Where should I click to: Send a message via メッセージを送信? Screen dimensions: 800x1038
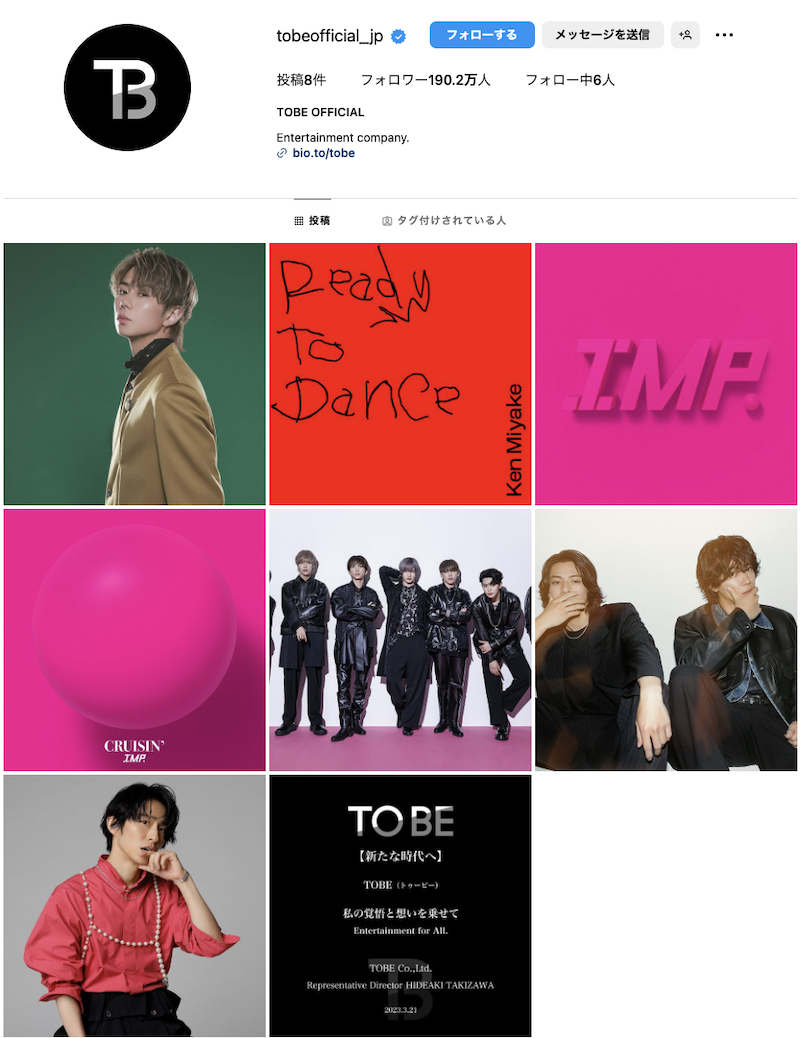(x=602, y=35)
